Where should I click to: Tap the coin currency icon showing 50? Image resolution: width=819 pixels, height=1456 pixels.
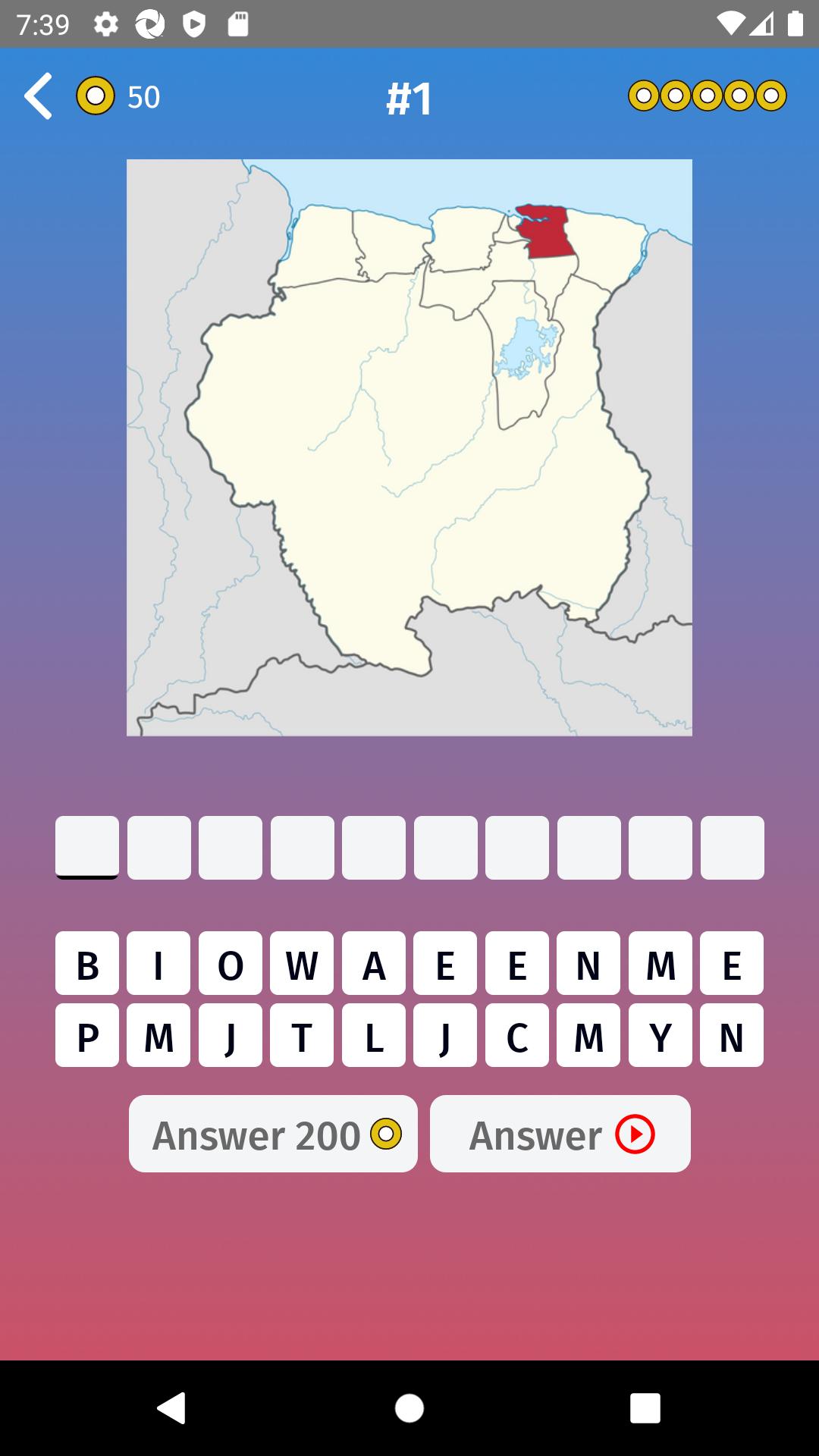pos(96,96)
